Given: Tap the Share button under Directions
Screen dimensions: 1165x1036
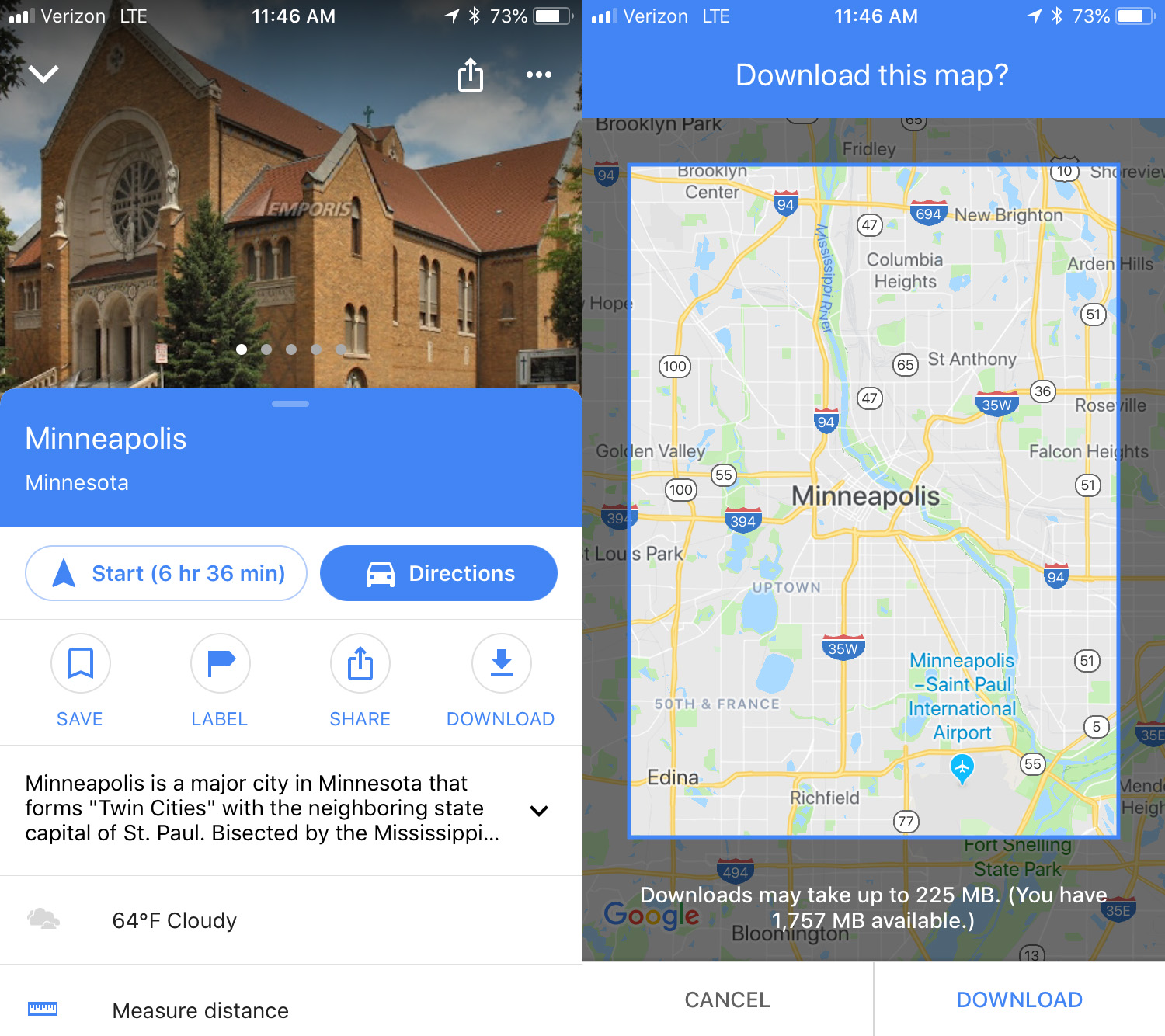Looking at the screenshot, I should pyautogui.click(x=360, y=664).
